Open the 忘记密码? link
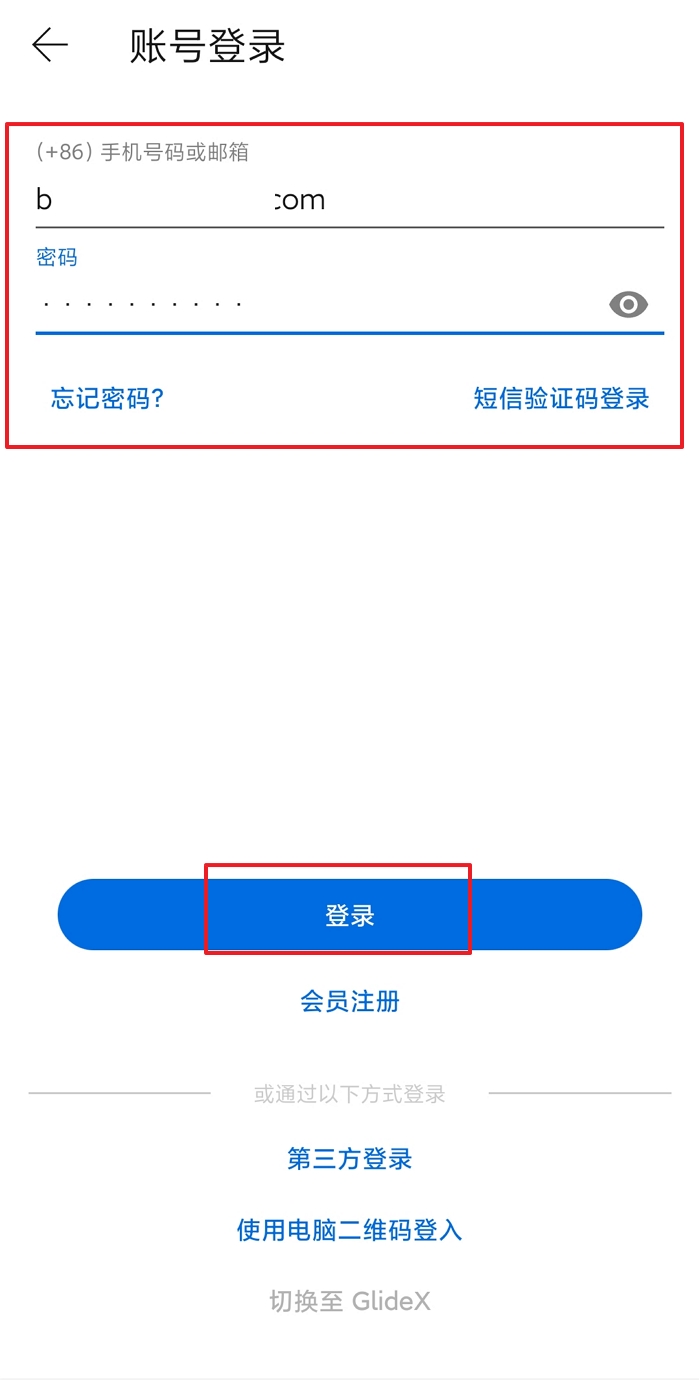 pyautogui.click(x=108, y=398)
